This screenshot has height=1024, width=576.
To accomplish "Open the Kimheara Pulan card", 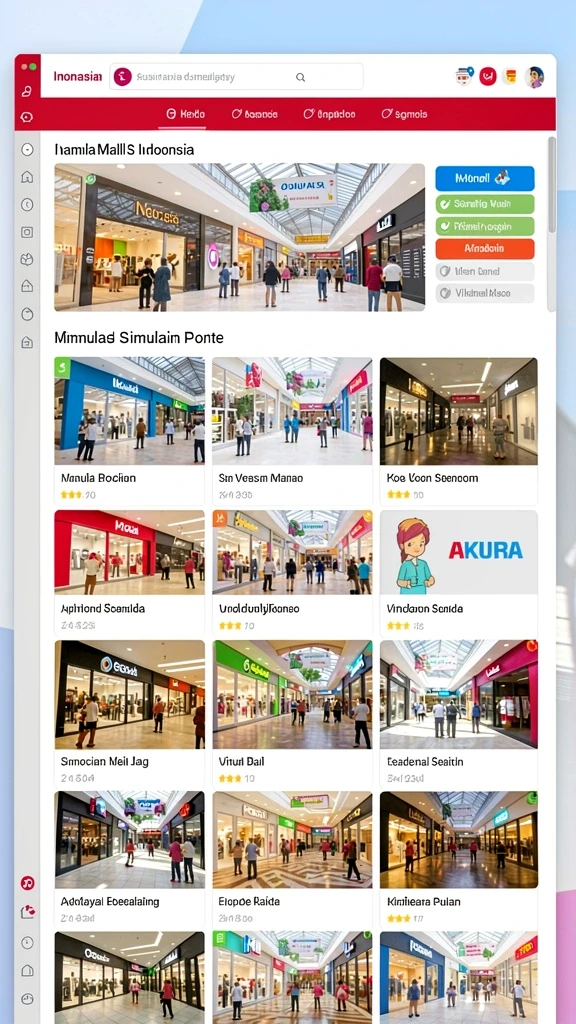I will point(458,859).
